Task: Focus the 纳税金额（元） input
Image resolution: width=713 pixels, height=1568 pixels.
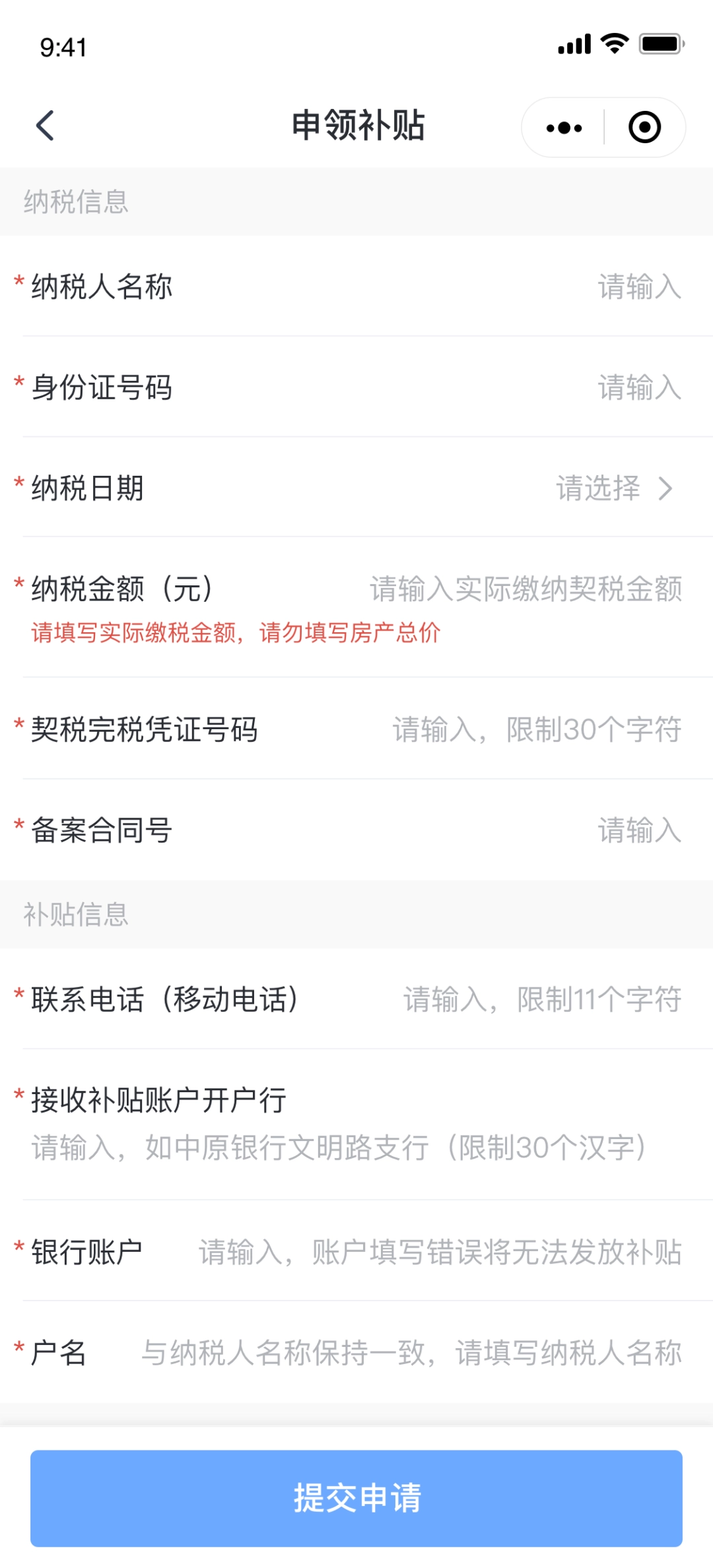Action: 526,589
